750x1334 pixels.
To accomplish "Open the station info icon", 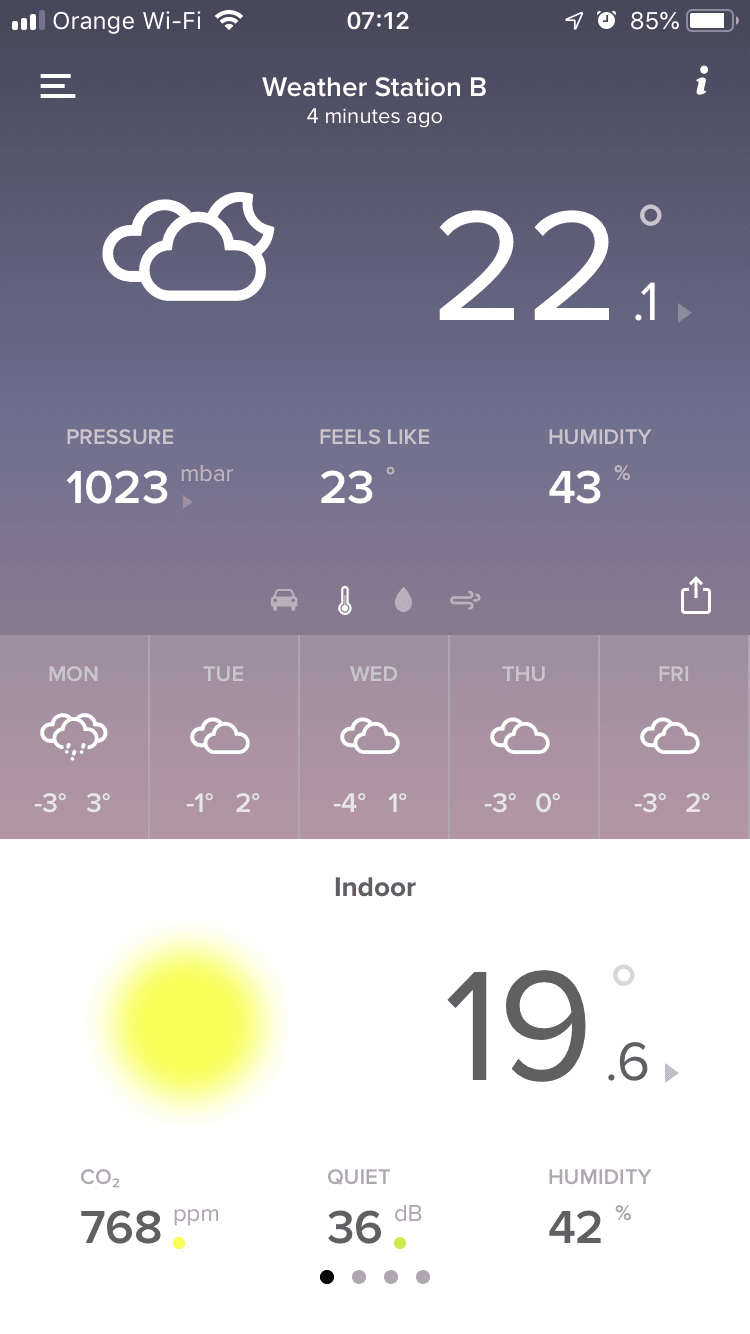I will click(701, 82).
